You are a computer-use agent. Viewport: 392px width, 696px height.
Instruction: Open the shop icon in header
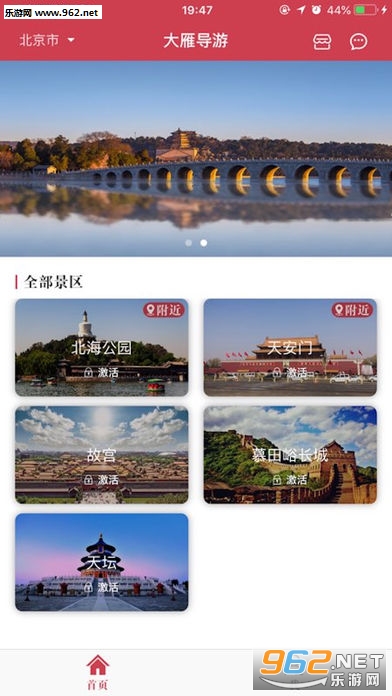click(x=322, y=42)
